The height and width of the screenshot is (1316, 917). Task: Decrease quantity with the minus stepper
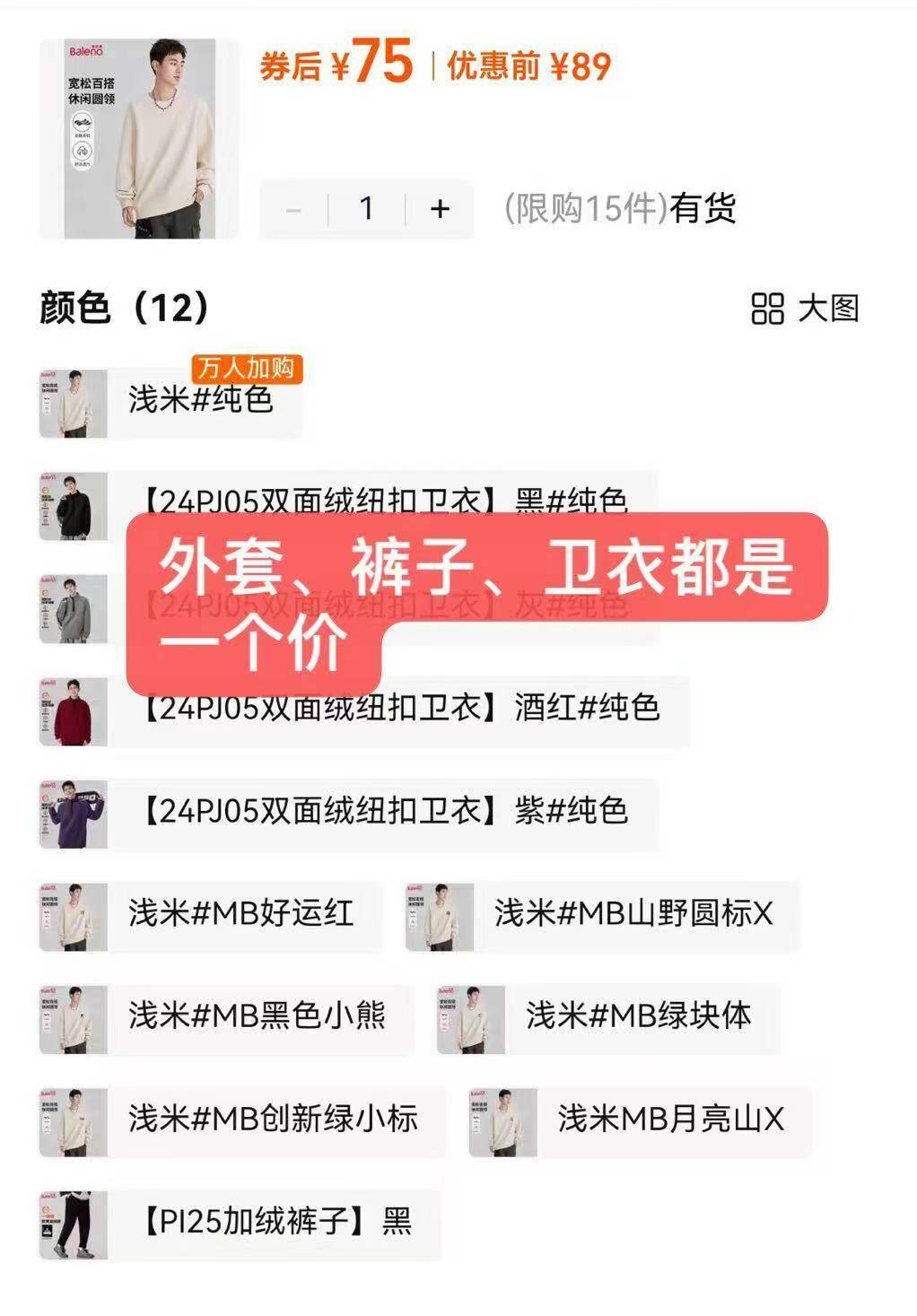point(290,209)
